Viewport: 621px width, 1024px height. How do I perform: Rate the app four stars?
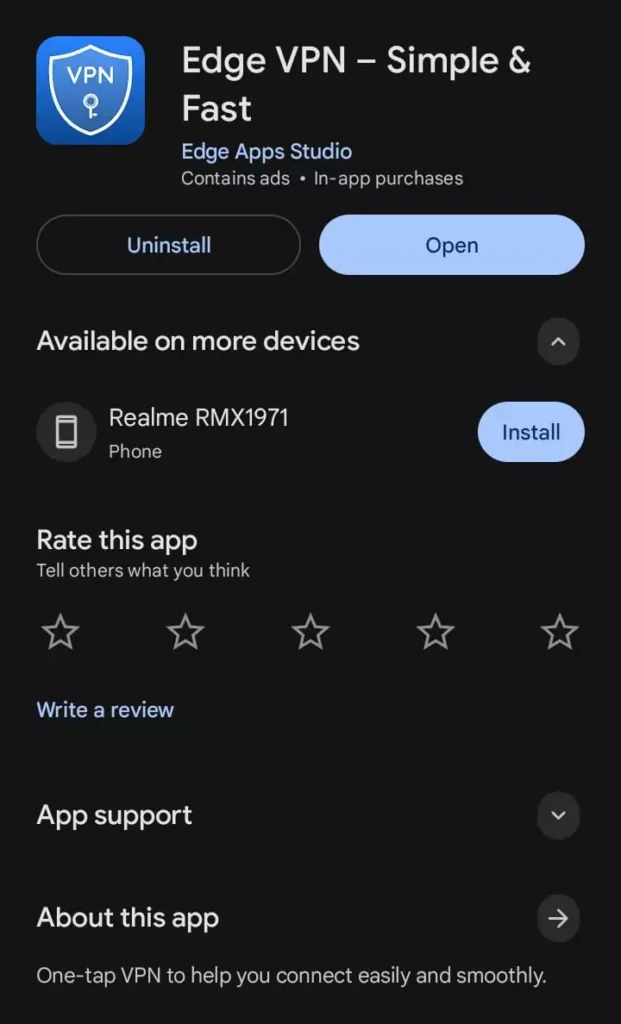435,632
